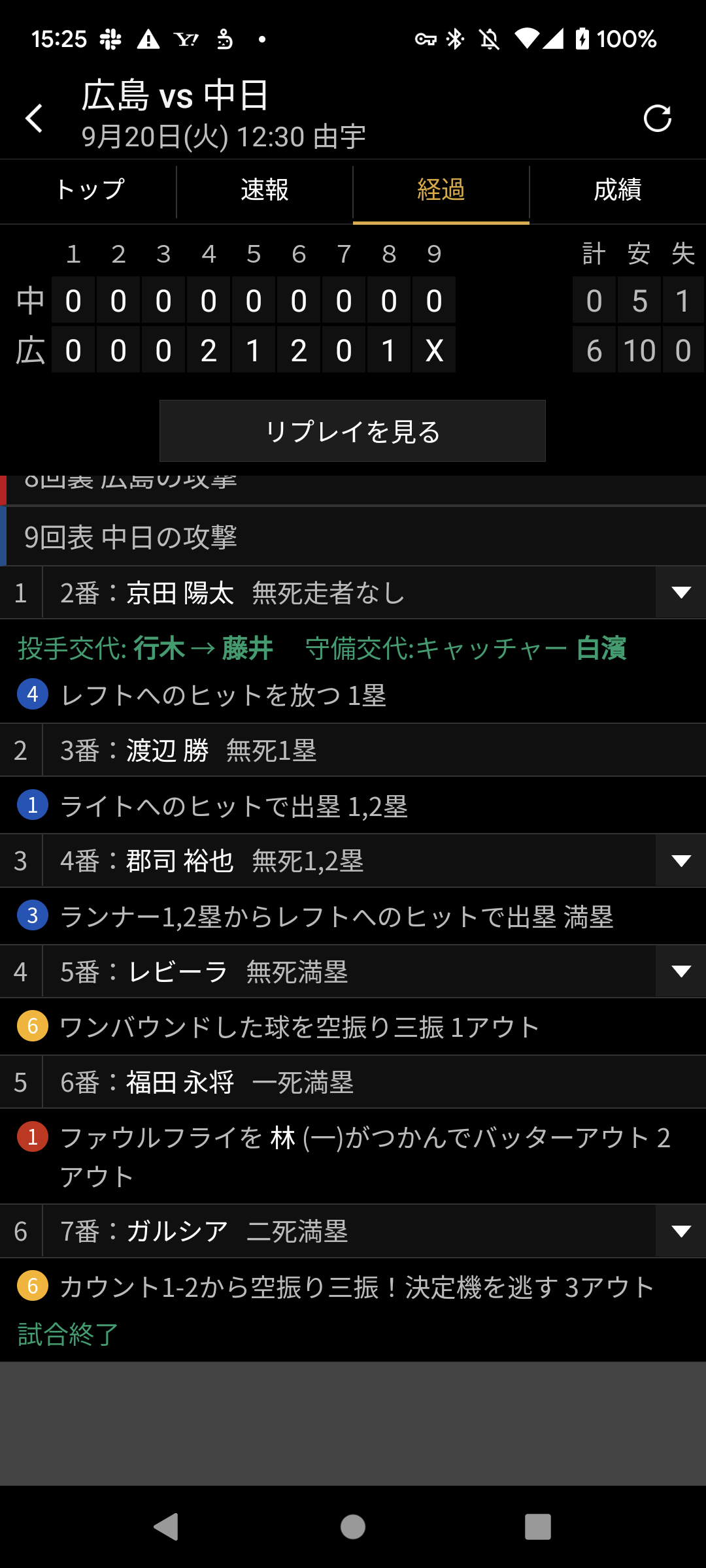
Task: Expand the レビーラ at-bat details
Action: pyautogui.click(x=681, y=972)
